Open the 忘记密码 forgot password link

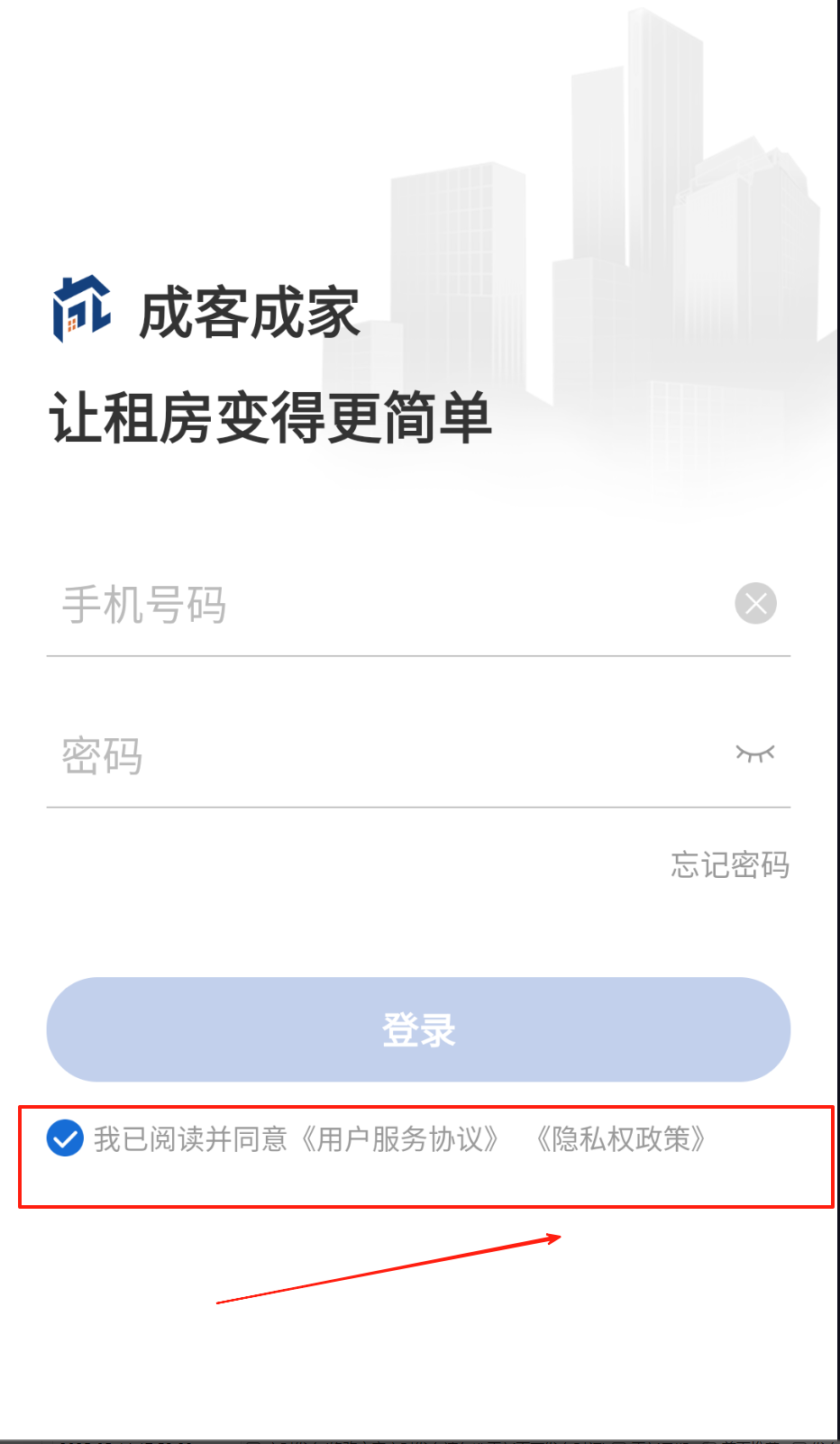tap(730, 865)
